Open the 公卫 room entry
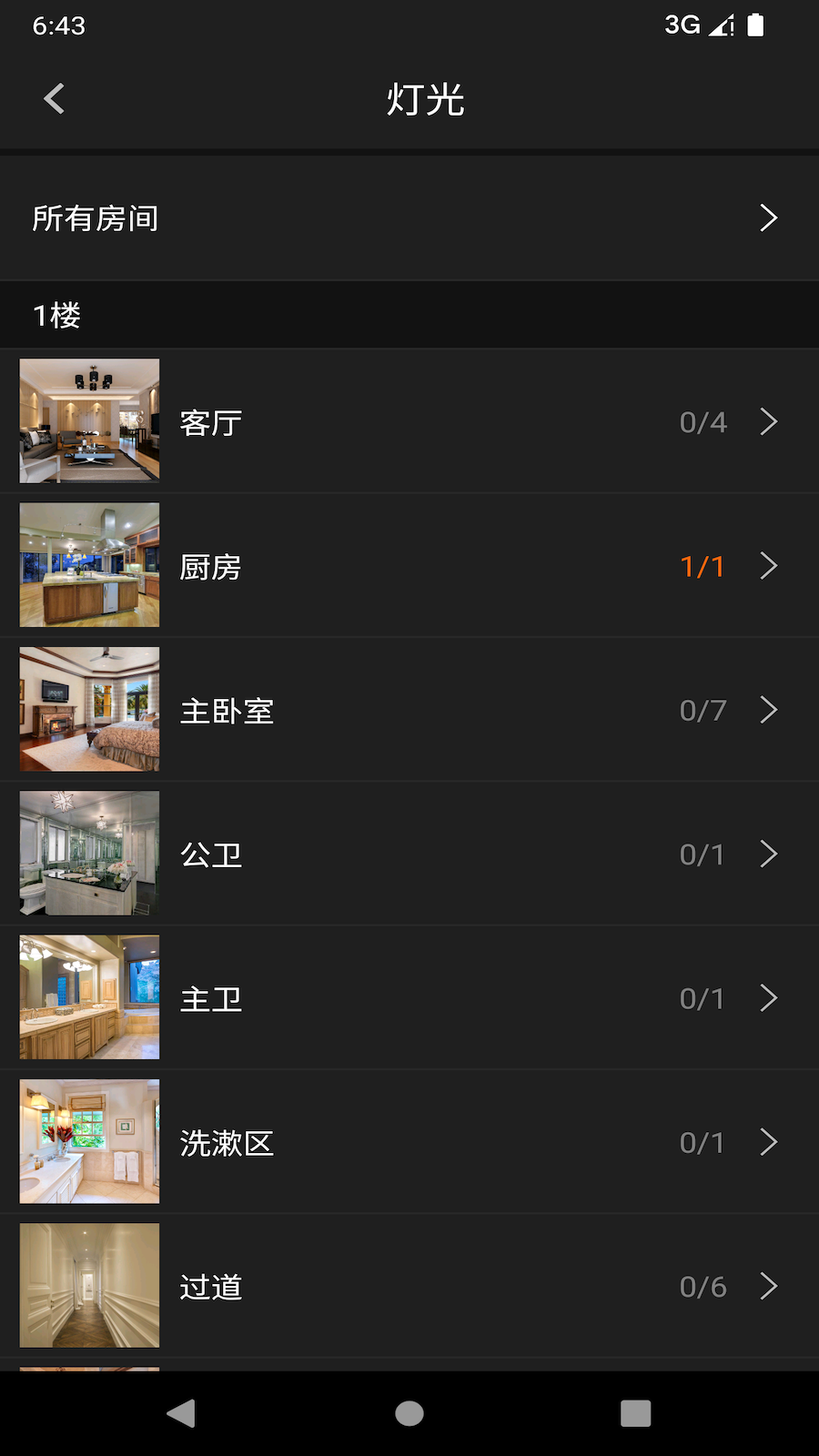This screenshot has width=819, height=1456. click(409, 854)
